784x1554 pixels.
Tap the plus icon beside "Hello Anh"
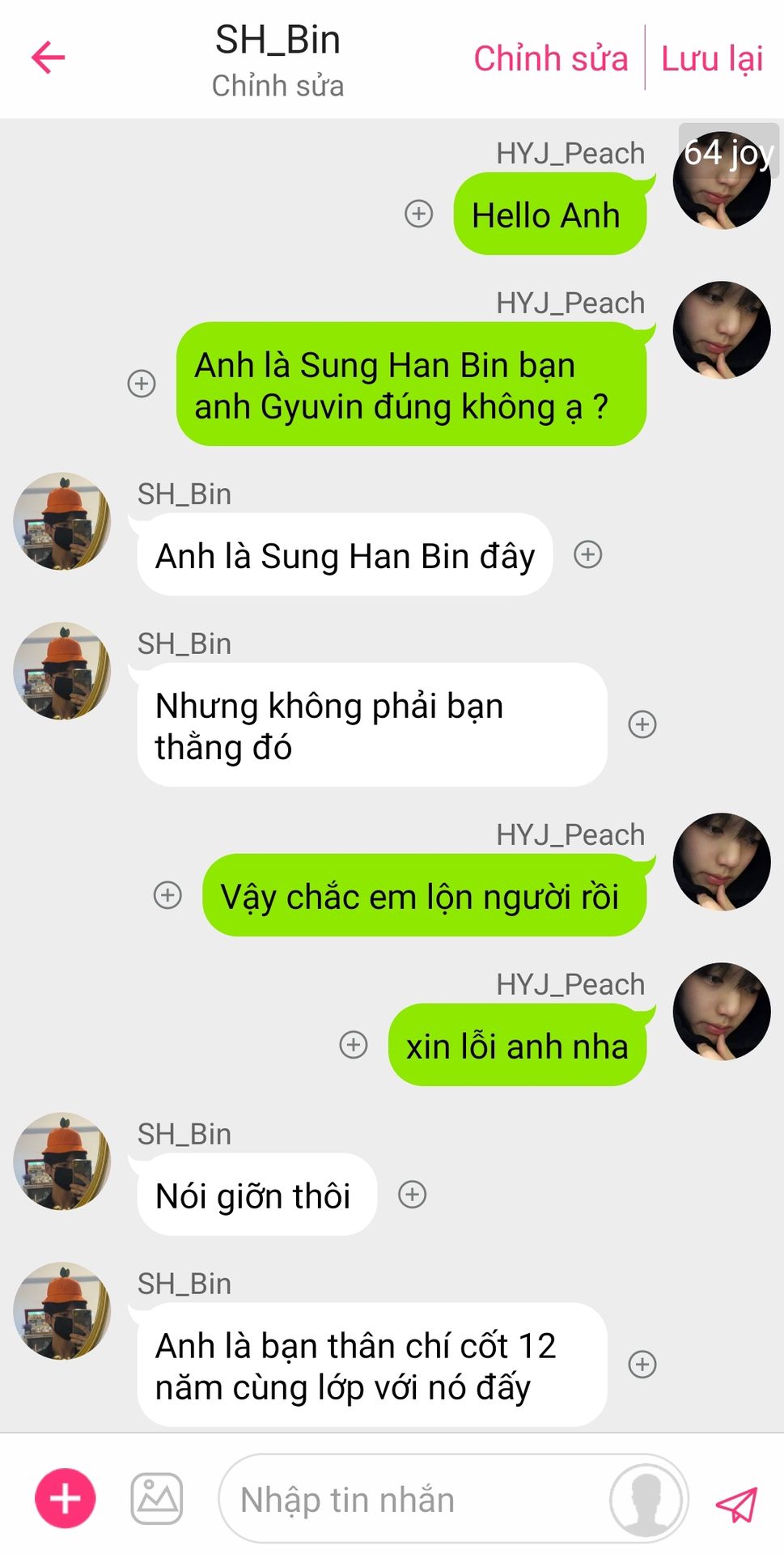(418, 214)
